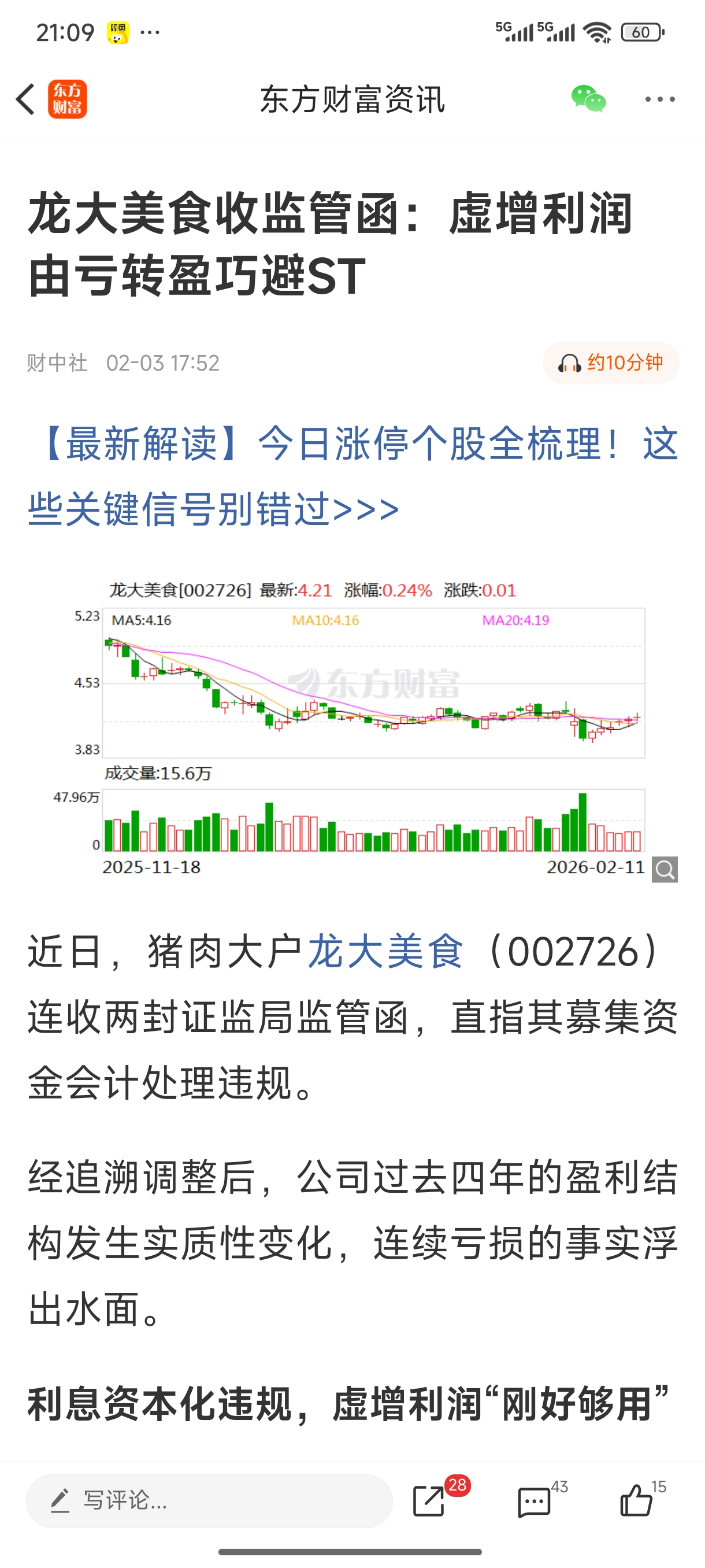The height and width of the screenshot is (1568, 705).
Task: Open the 最新解读 今日涨停个股全梳理 link
Action: 352,475
